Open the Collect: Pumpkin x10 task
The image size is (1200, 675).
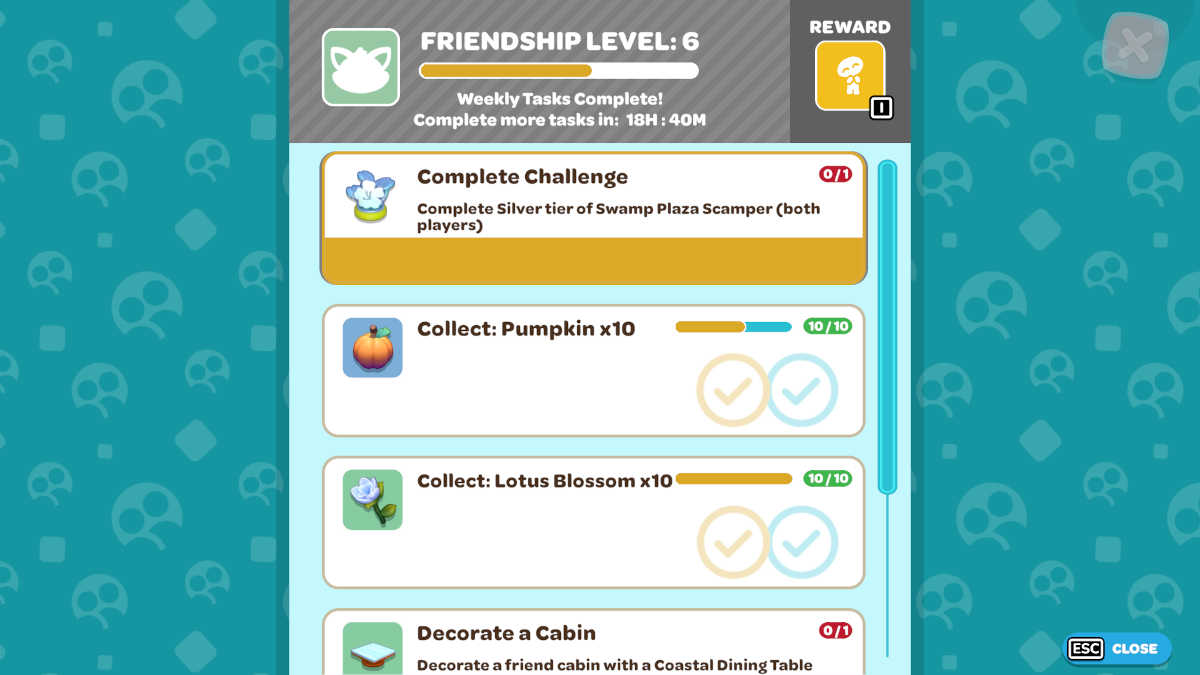pos(593,370)
